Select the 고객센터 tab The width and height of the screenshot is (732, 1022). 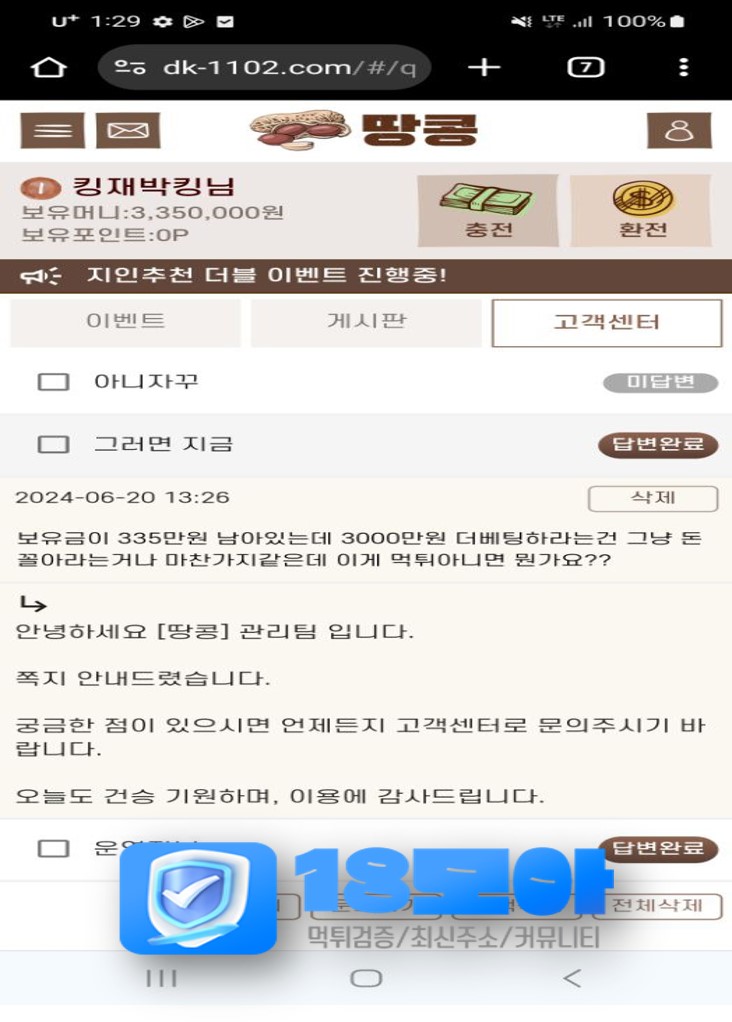[606, 322]
